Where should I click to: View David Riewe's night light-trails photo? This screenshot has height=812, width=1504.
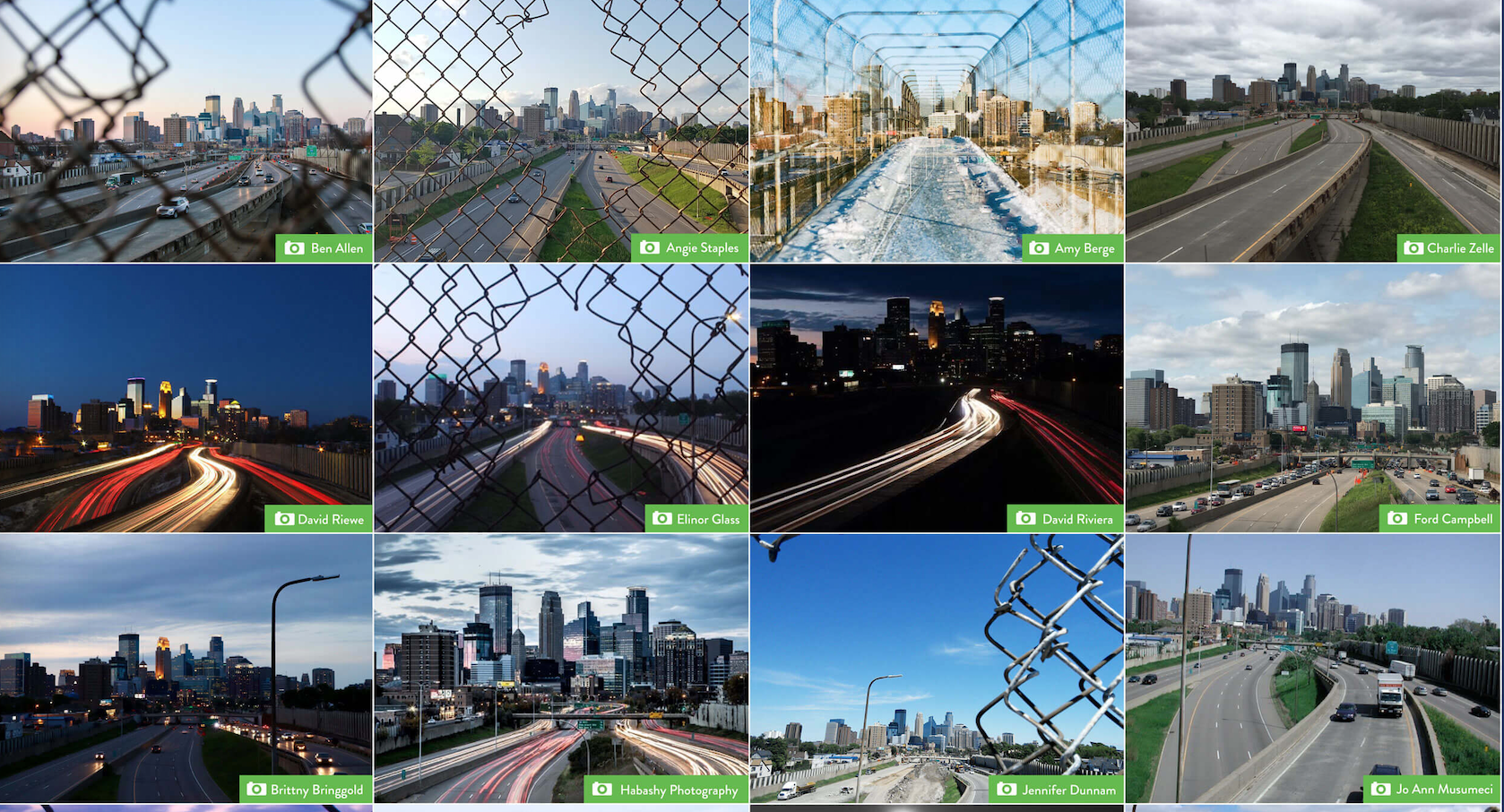coord(186,398)
